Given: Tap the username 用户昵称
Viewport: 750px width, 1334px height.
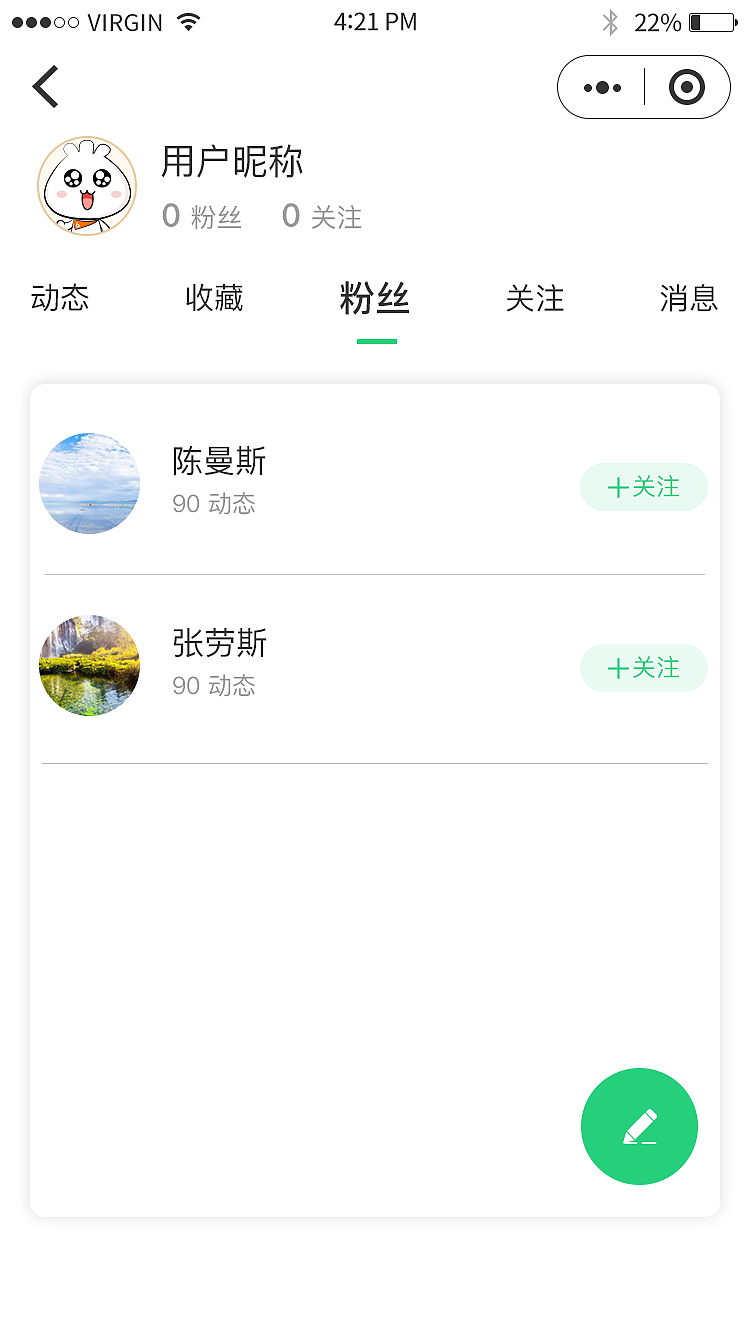Looking at the screenshot, I should coord(231,162).
